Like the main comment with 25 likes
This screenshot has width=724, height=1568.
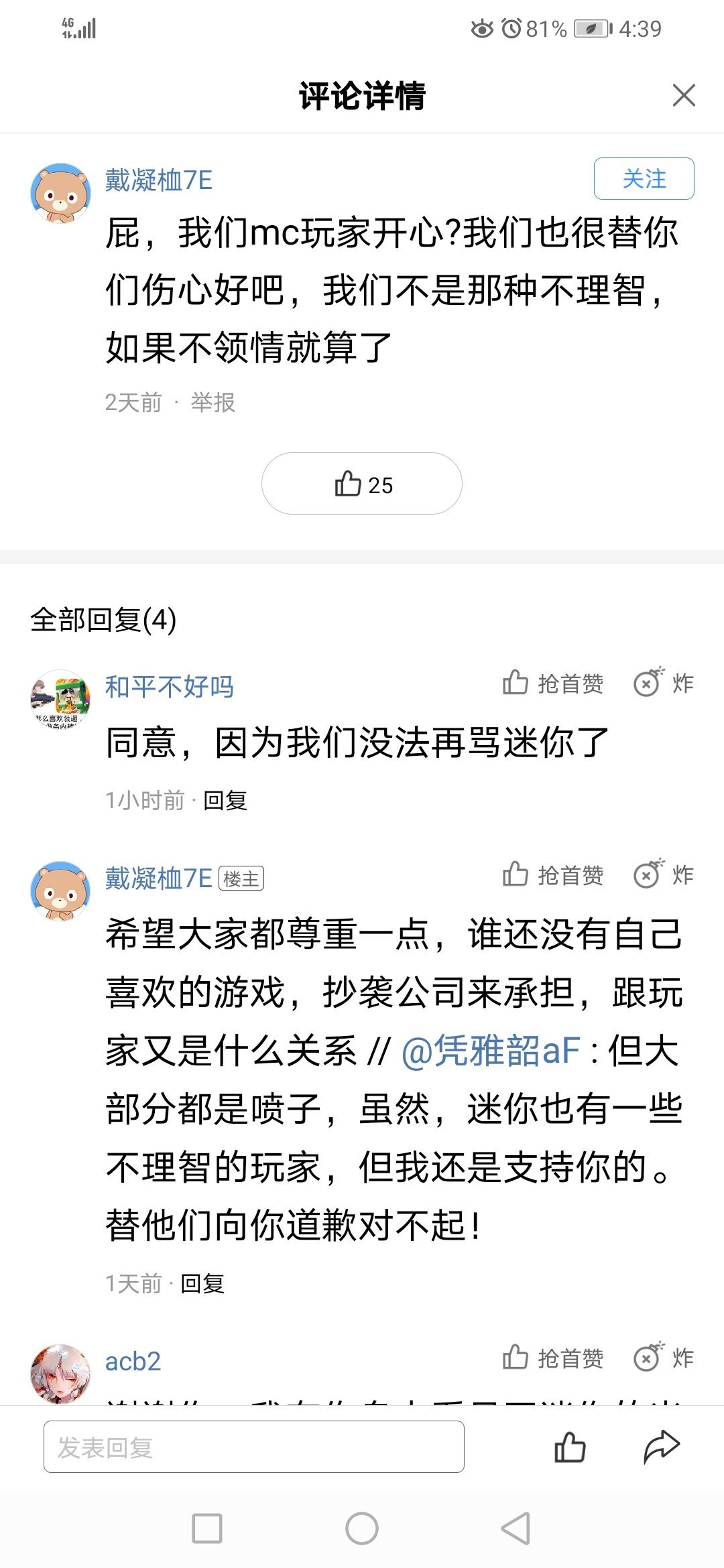click(362, 484)
